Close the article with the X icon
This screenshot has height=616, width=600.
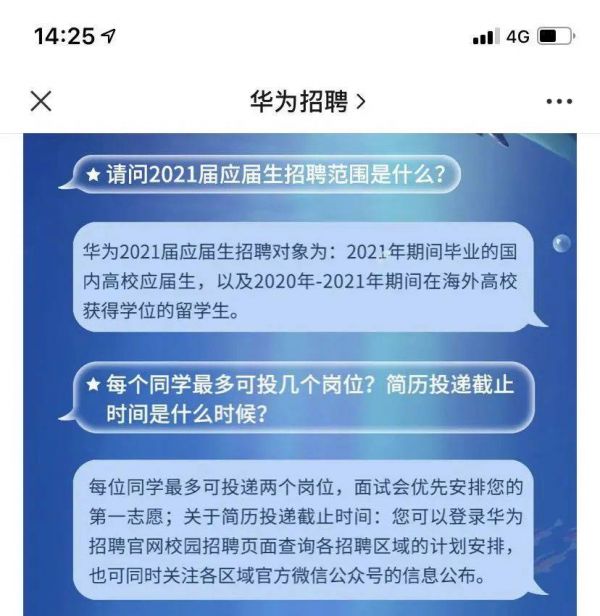[41, 101]
